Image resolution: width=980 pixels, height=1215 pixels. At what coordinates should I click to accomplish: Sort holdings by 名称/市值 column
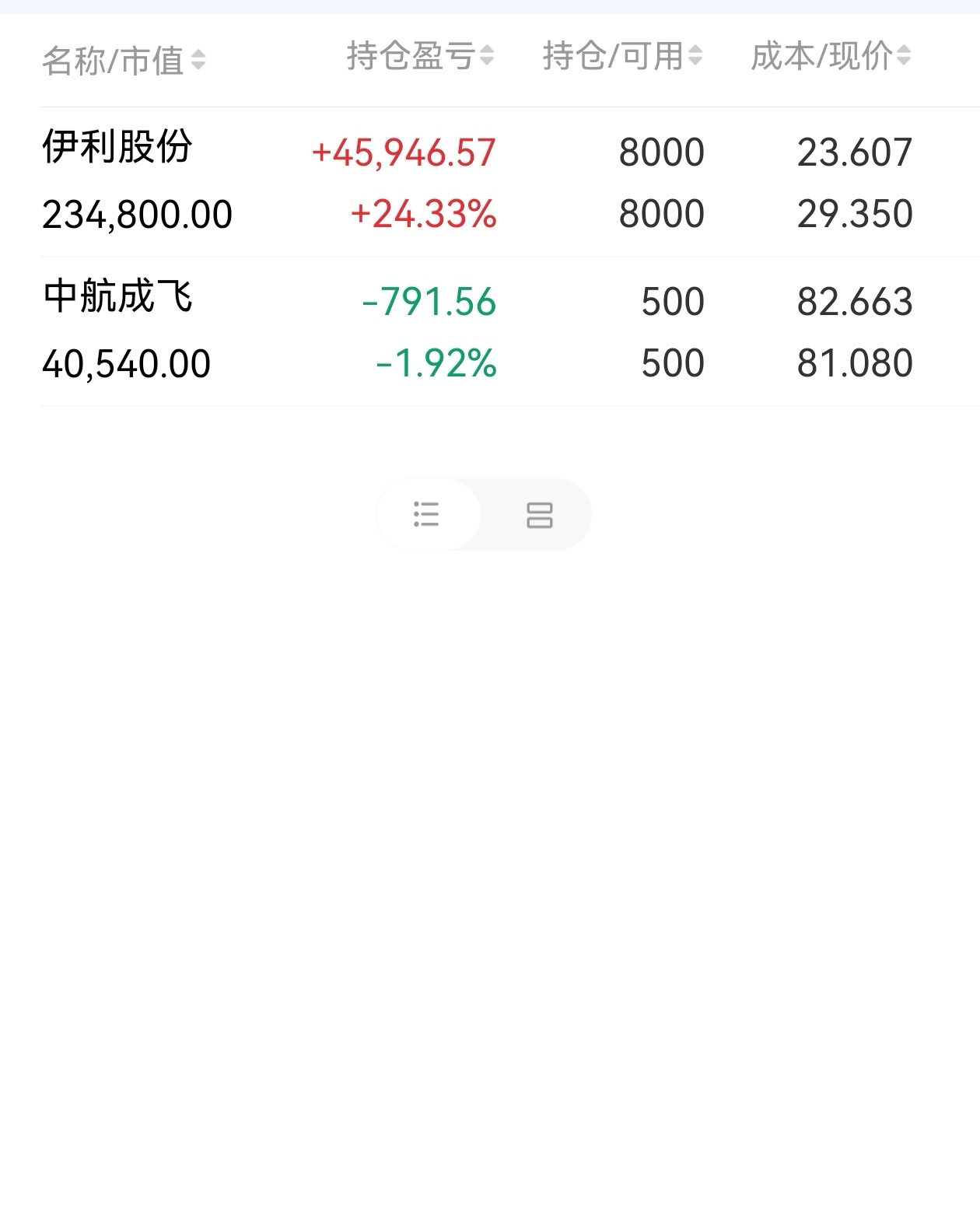(x=124, y=61)
